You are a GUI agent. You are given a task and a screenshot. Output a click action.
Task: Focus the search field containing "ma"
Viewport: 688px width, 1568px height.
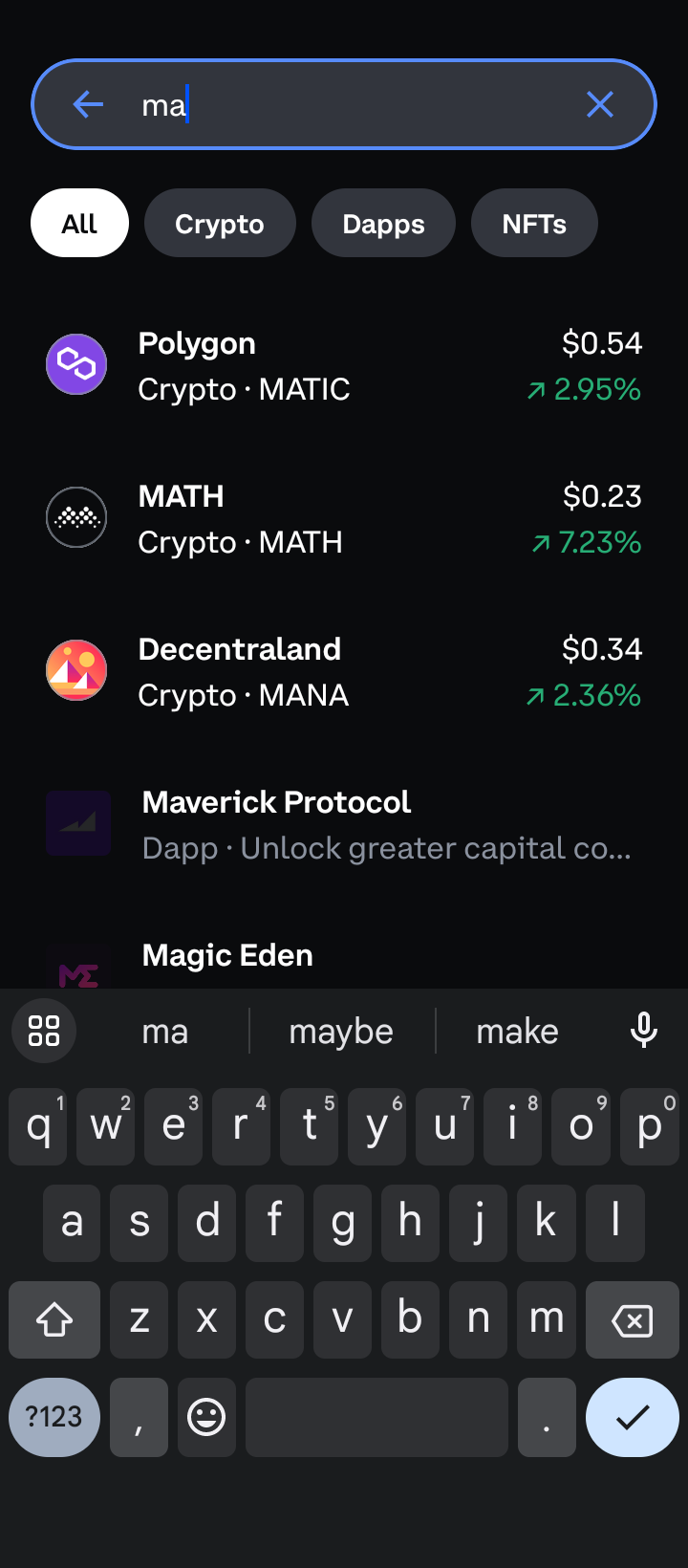(x=363, y=104)
